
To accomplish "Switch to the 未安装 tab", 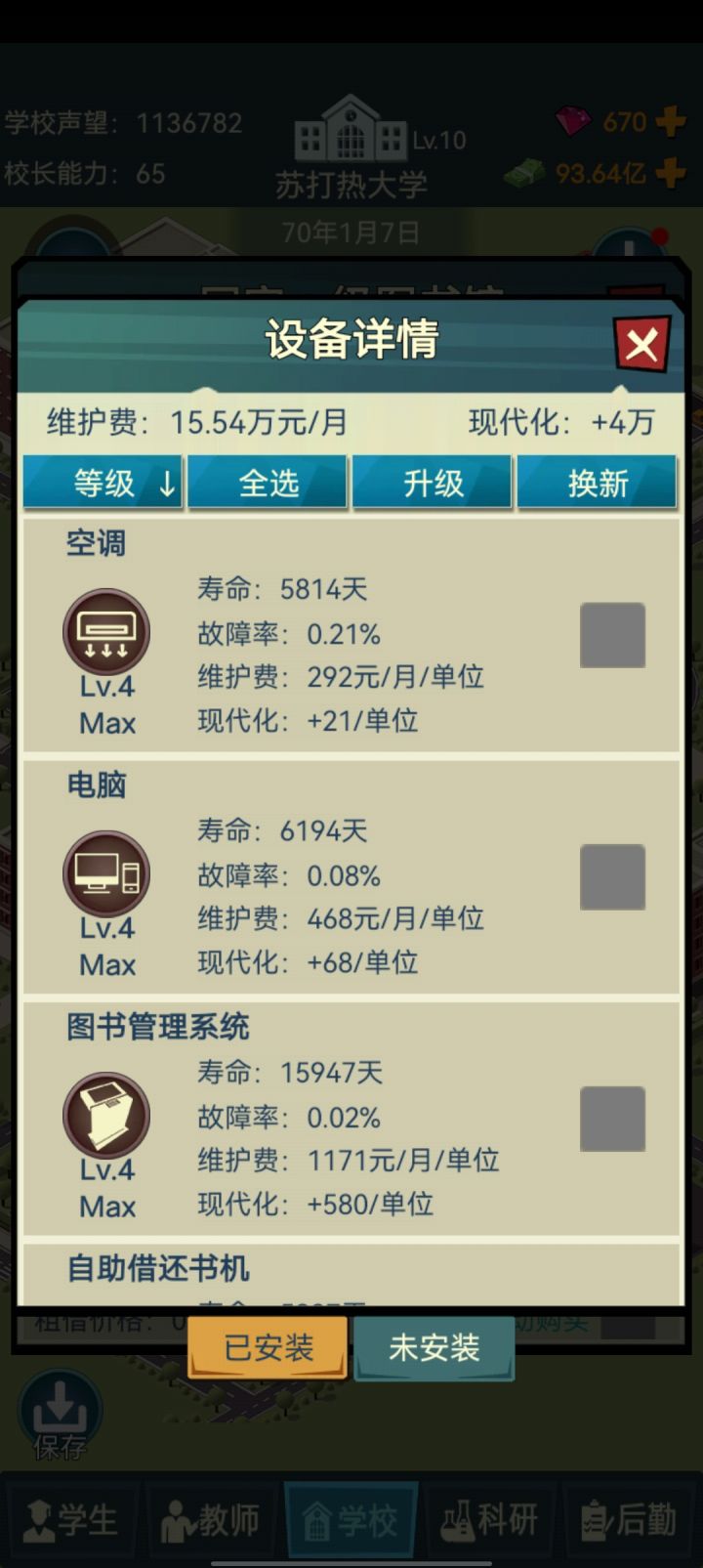I will tap(434, 1349).
